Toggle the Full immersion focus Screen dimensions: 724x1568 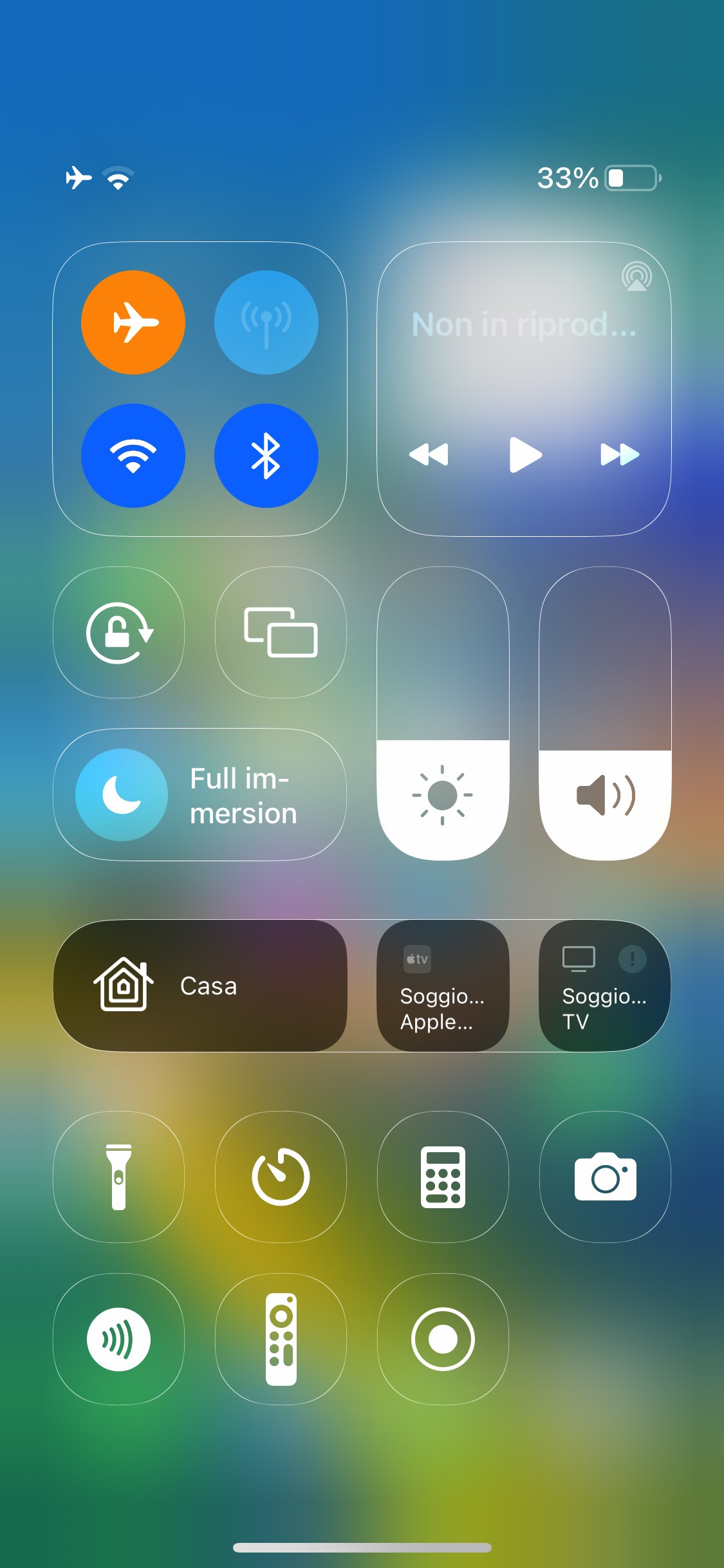[x=122, y=795]
